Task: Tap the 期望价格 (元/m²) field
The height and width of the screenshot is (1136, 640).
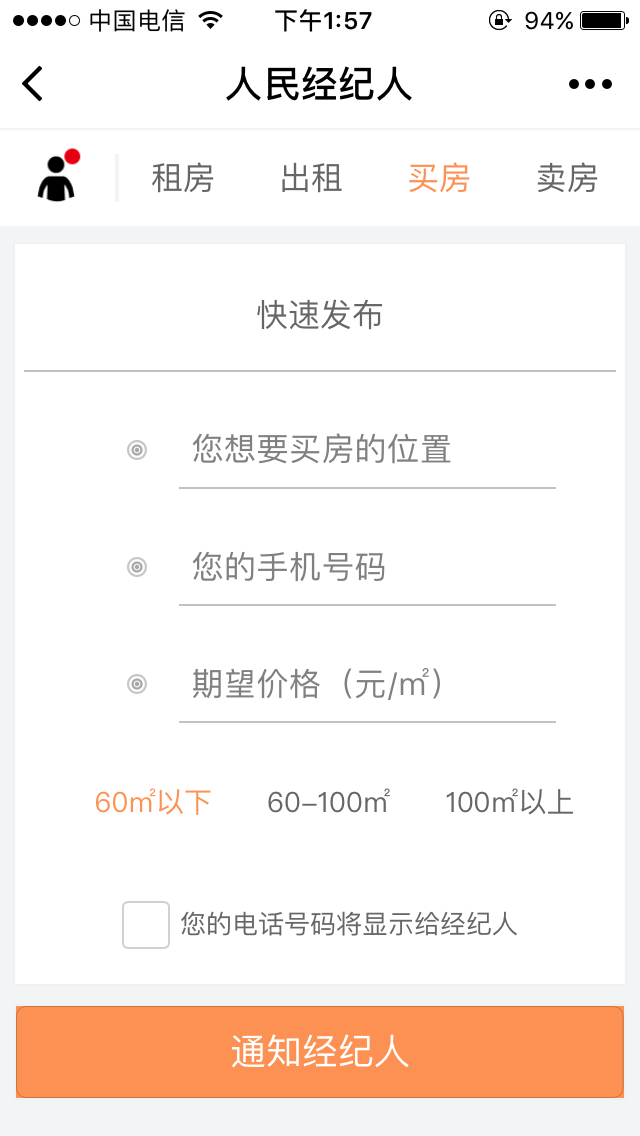Action: coord(367,685)
